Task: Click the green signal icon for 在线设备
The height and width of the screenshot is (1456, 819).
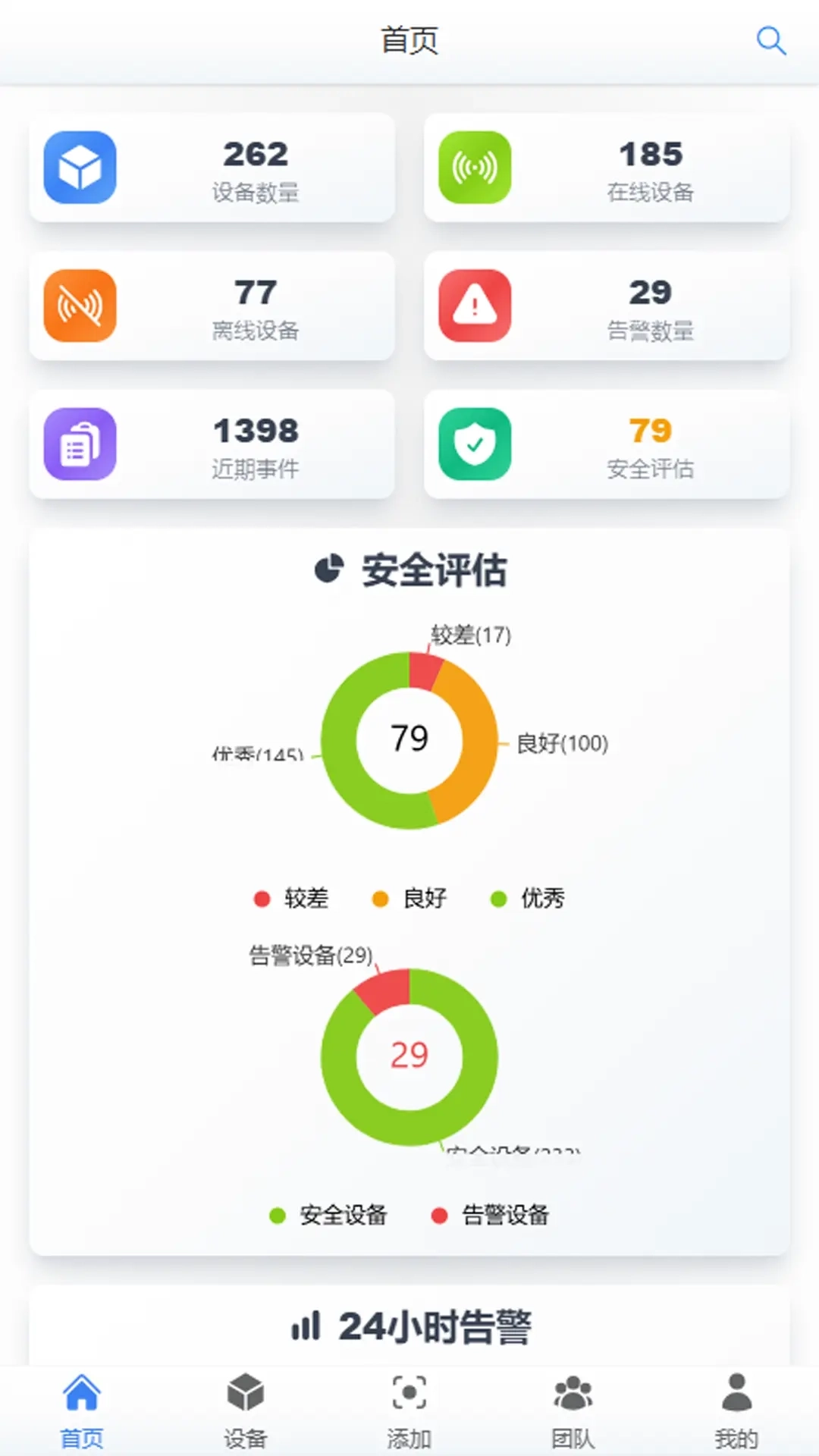Action: coord(474,168)
